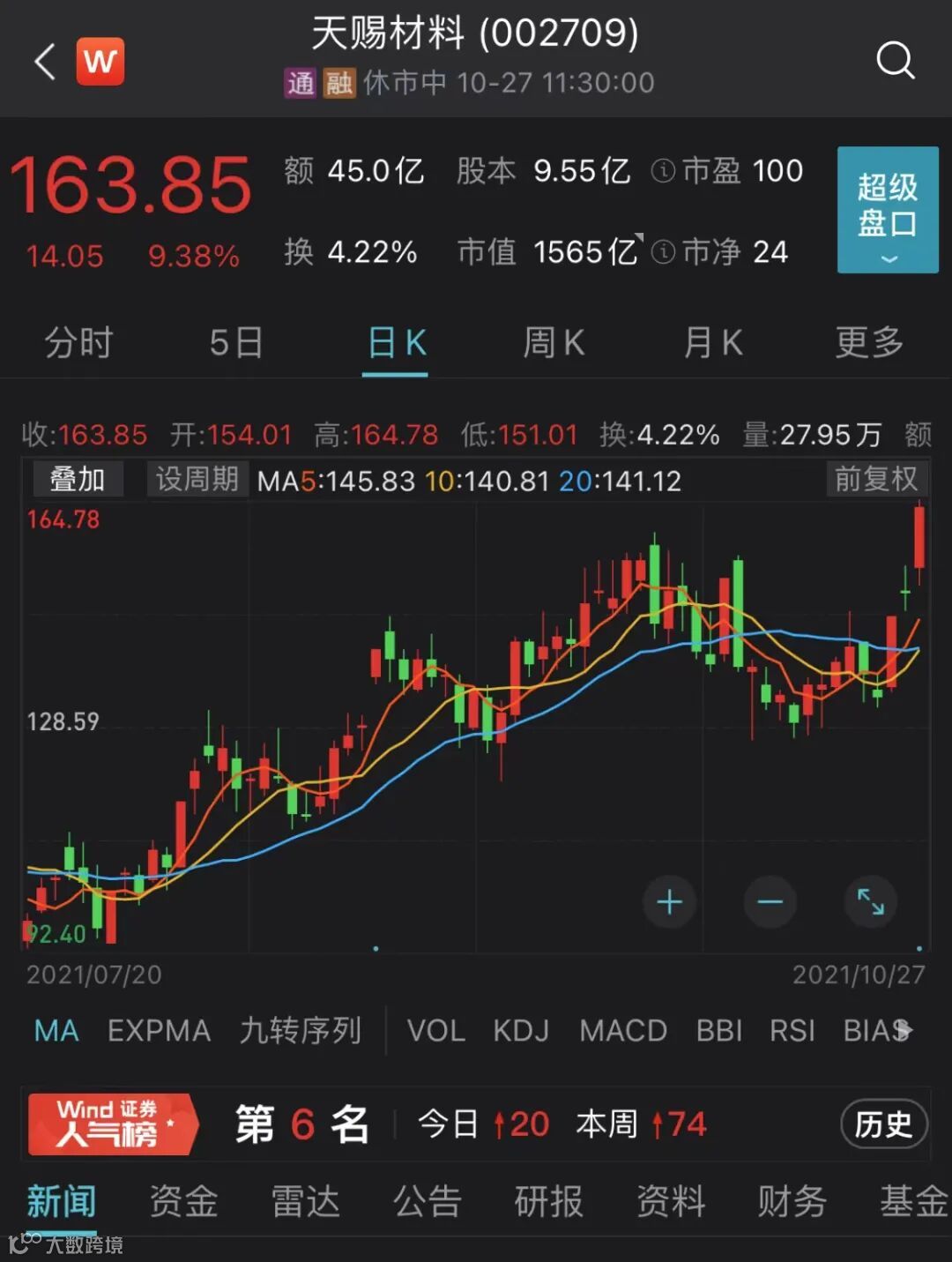
Task: Open the 设周期 period setting
Action: [197, 480]
